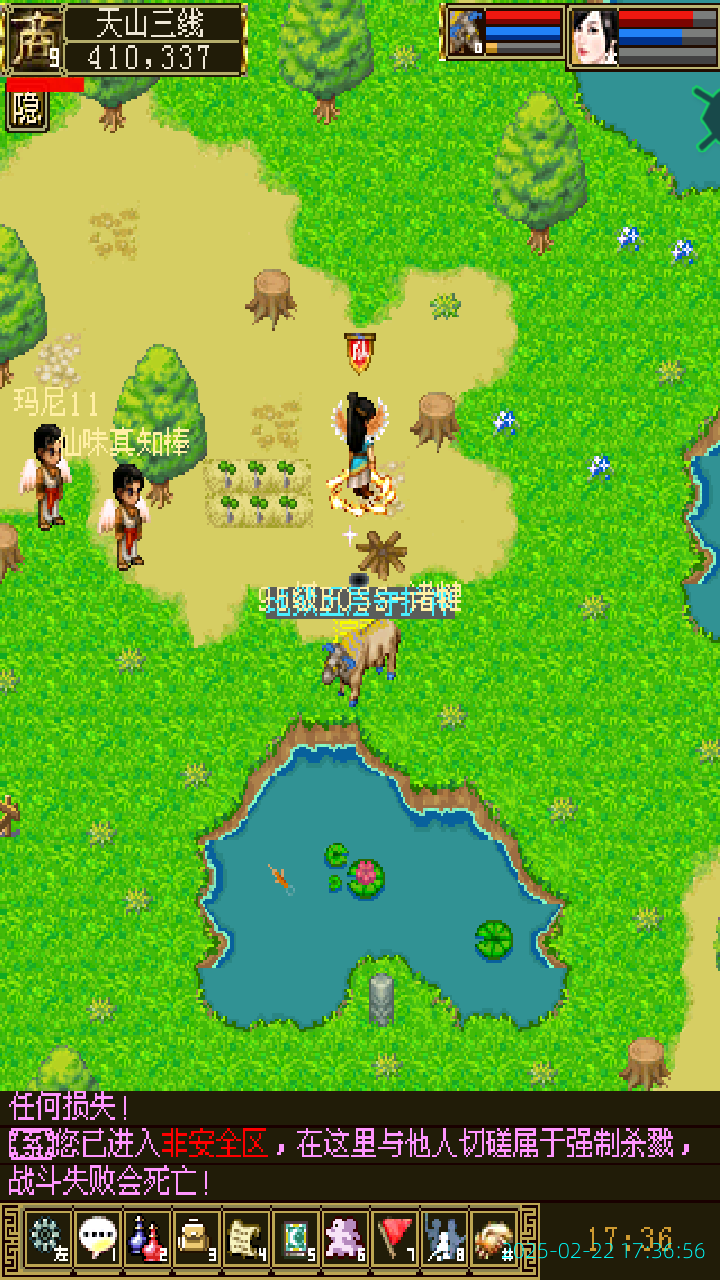
Task: Open the quest scroll
Action: (246, 1238)
